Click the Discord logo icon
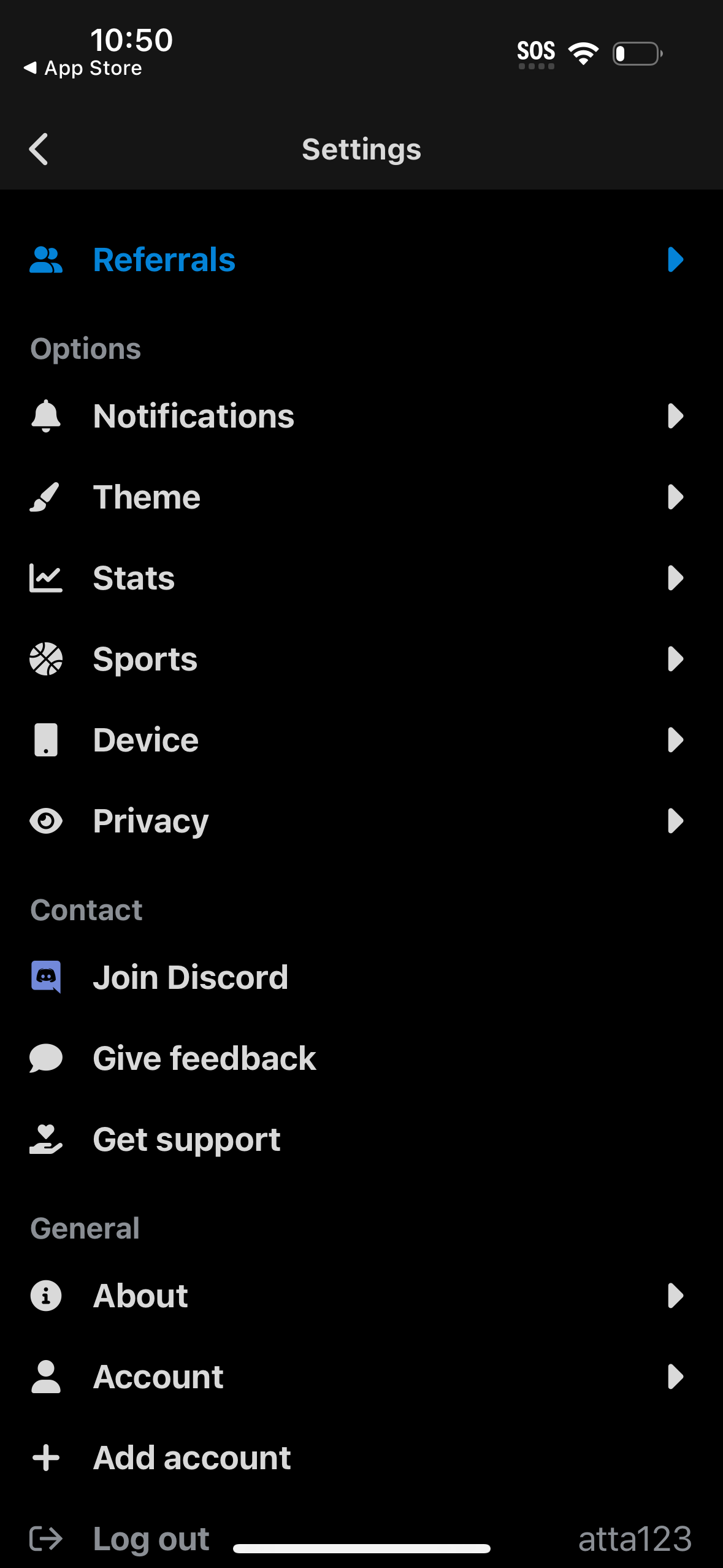The height and width of the screenshot is (1568, 723). 46,977
